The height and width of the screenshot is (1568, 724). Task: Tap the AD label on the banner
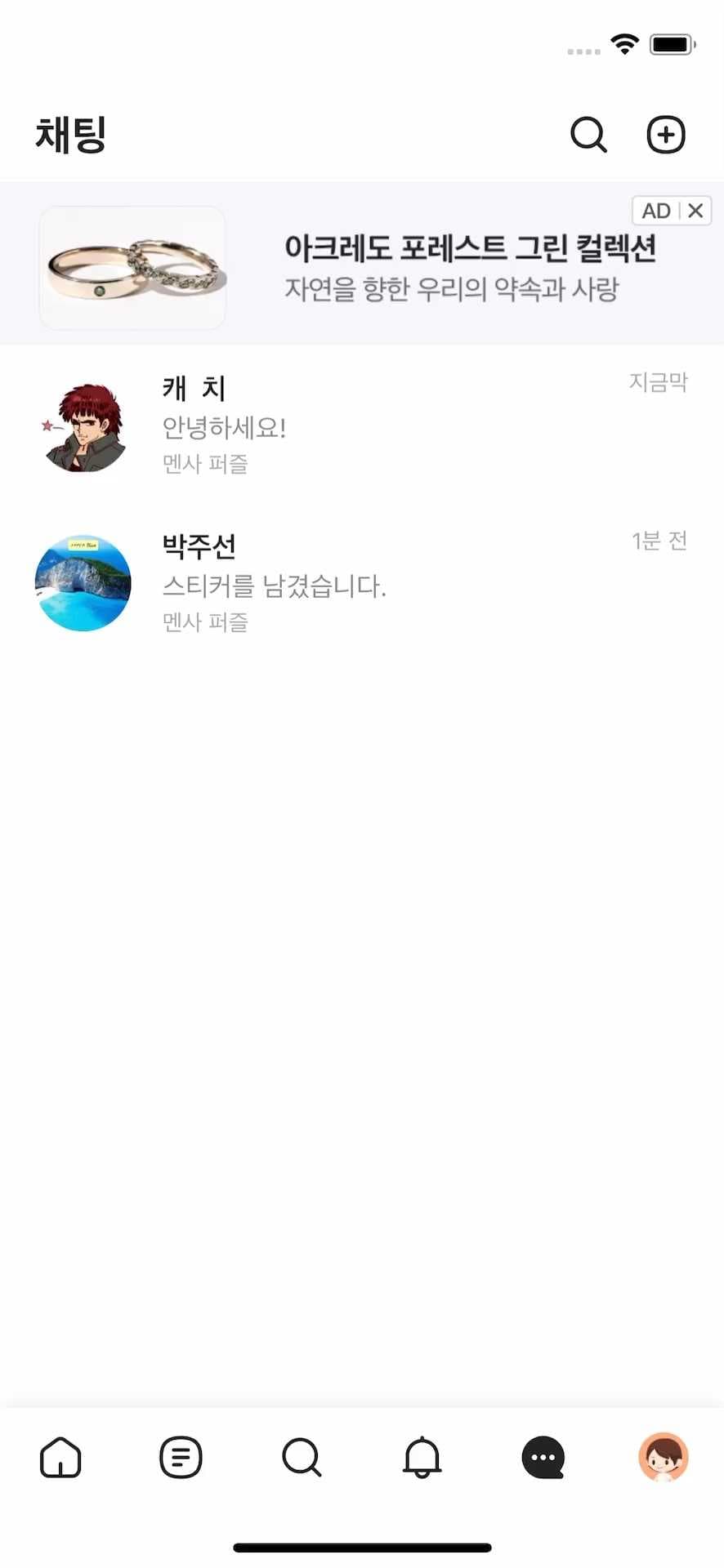pos(656,211)
